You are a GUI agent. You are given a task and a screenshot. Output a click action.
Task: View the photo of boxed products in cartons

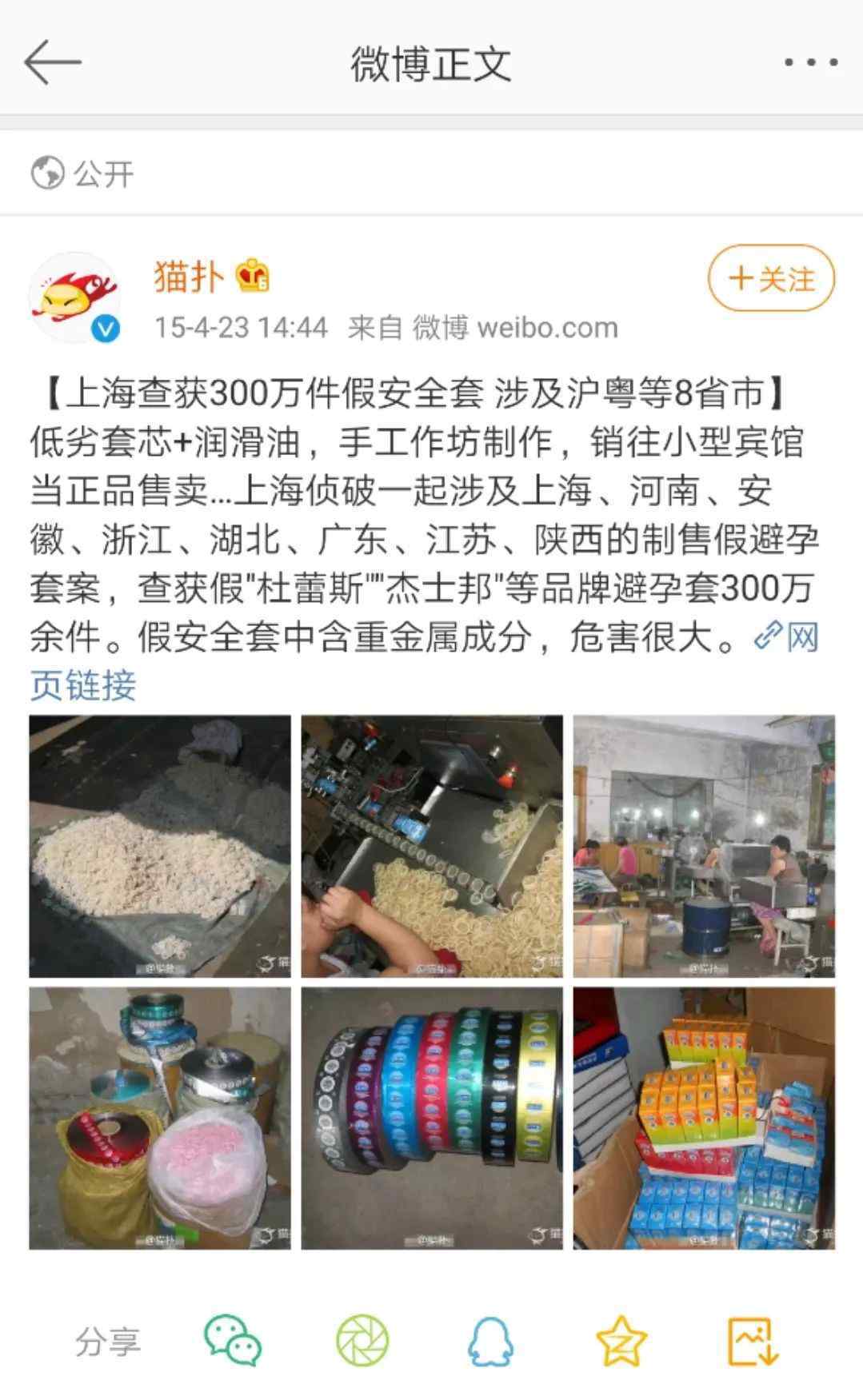coord(704,1118)
